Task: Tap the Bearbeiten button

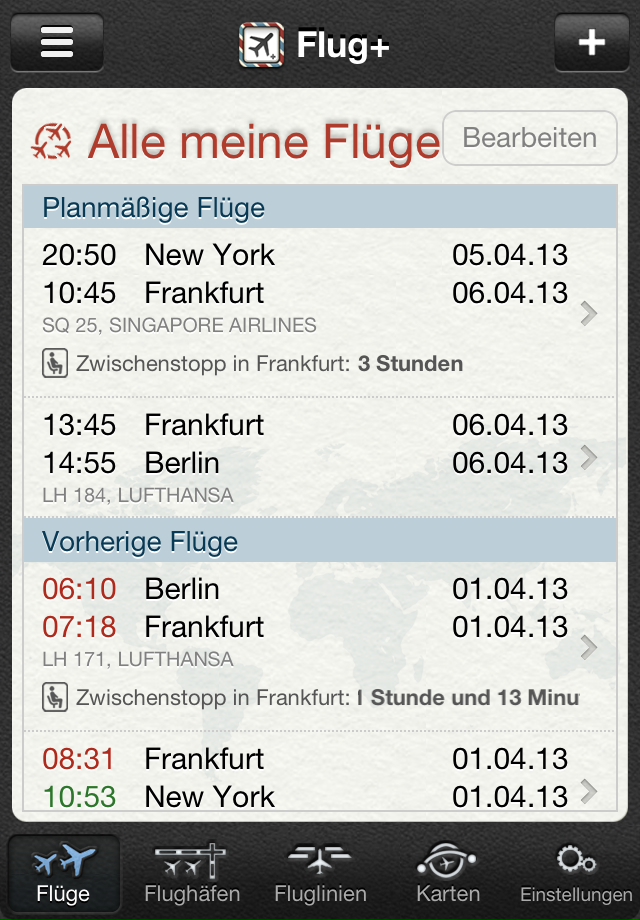Action: tap(529, 138)
